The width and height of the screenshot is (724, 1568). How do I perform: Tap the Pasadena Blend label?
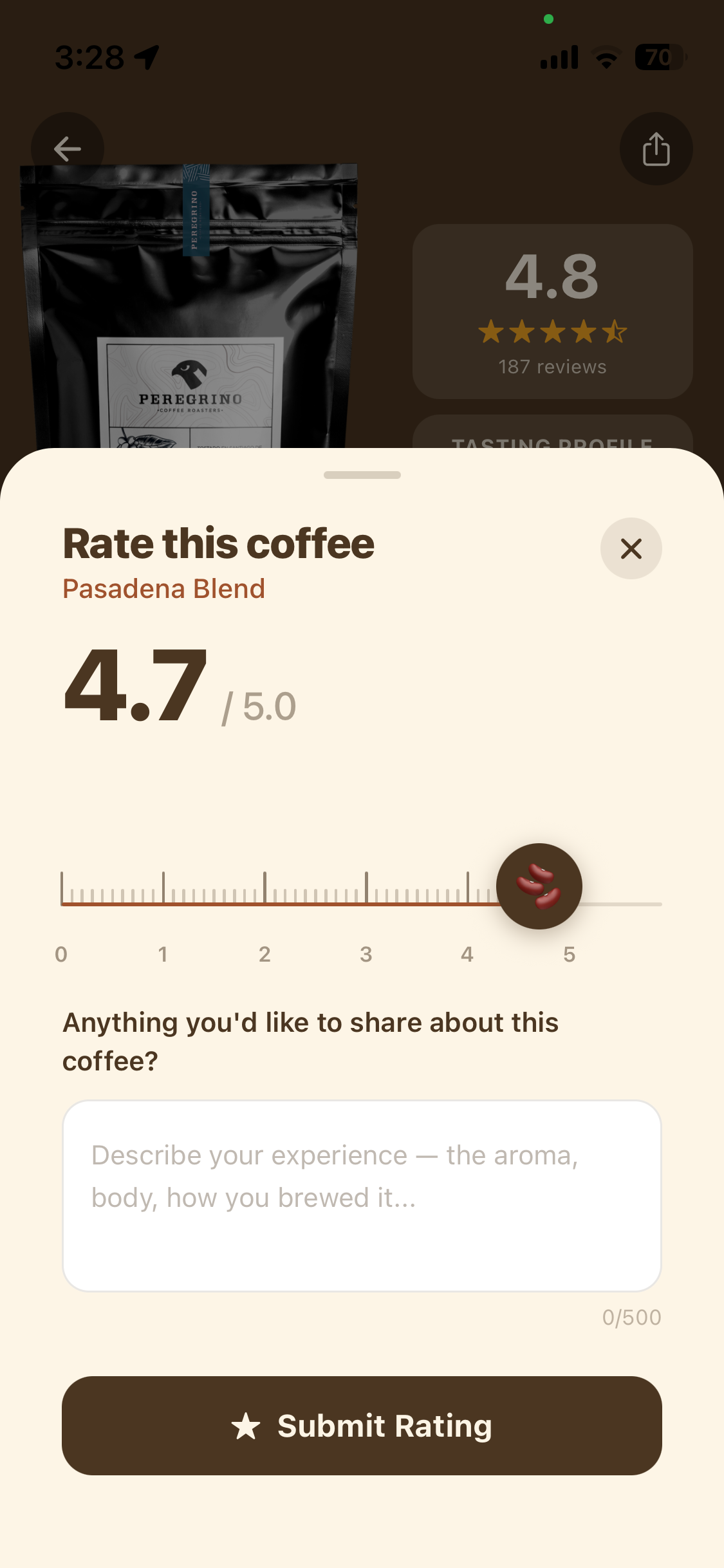[x=163, y=588]
